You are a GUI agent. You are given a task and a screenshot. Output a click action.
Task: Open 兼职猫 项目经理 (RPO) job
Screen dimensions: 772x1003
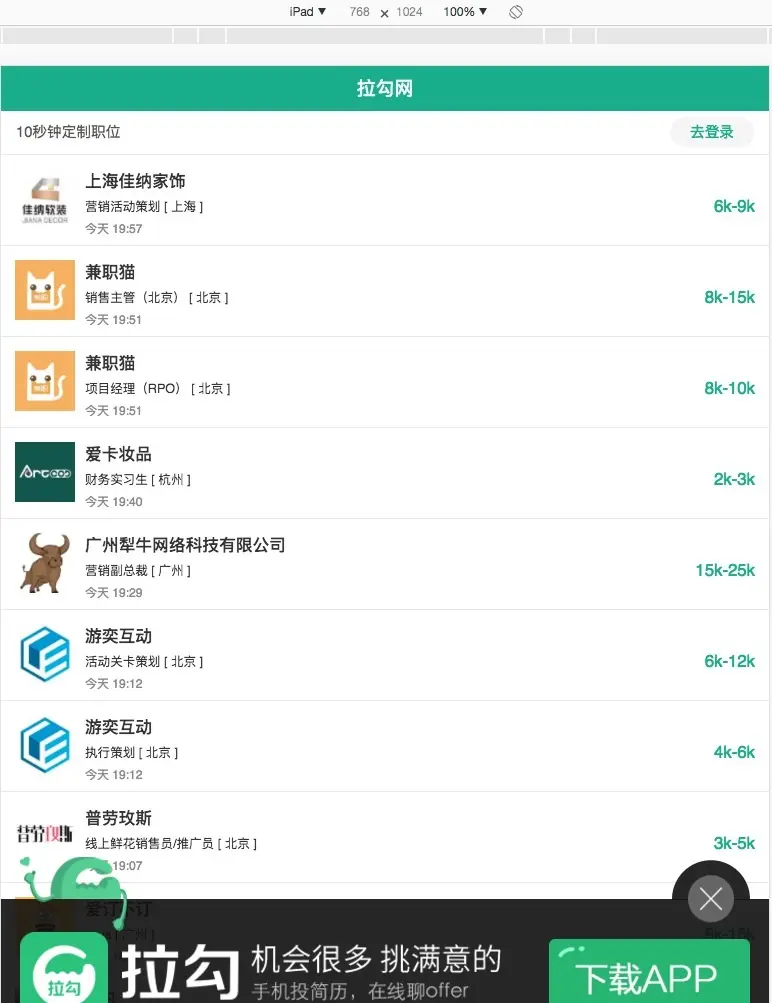tap(385, 382)
